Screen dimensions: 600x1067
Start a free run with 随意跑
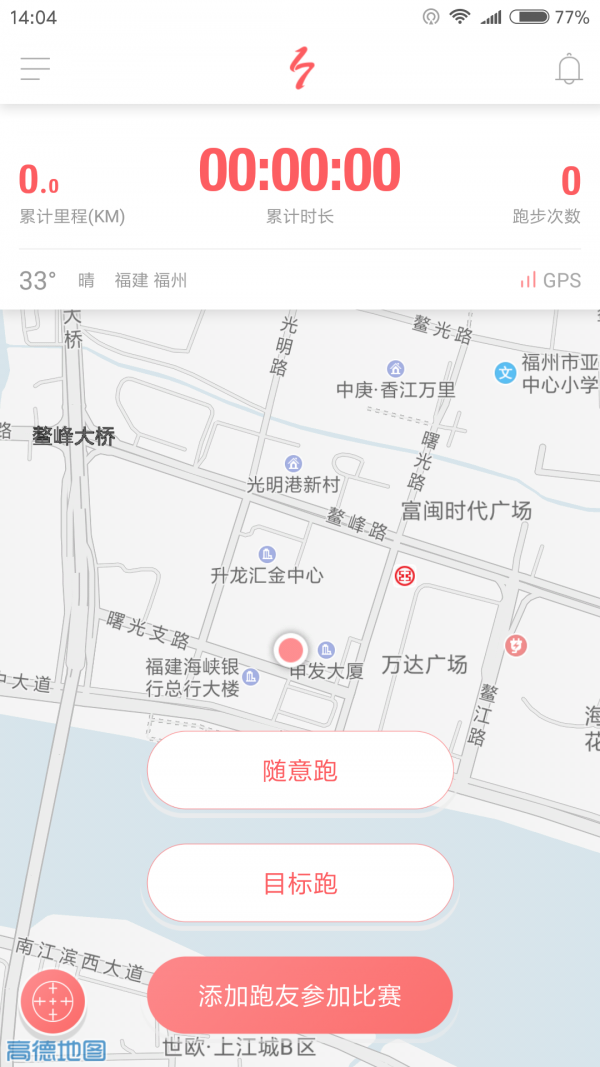point(300,770)
